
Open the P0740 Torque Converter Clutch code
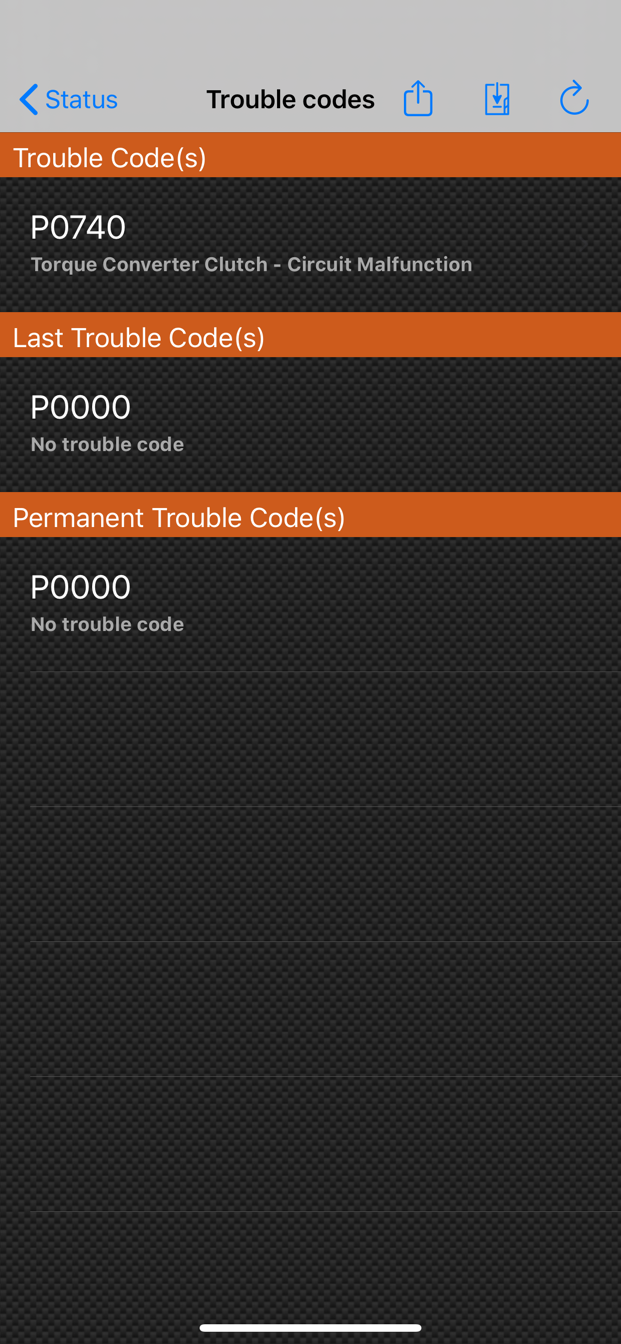point(310,244)
